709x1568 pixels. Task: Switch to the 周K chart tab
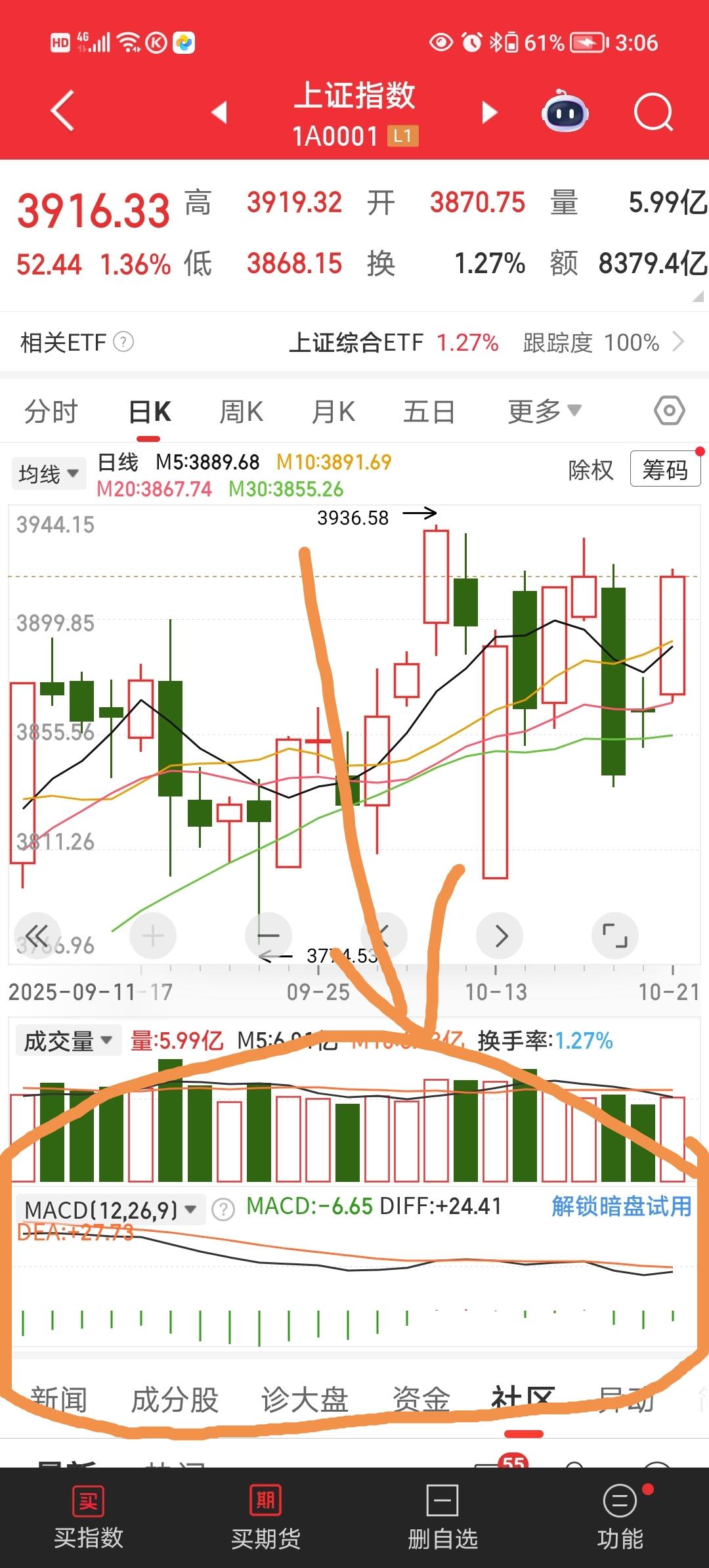click(241, 412)
